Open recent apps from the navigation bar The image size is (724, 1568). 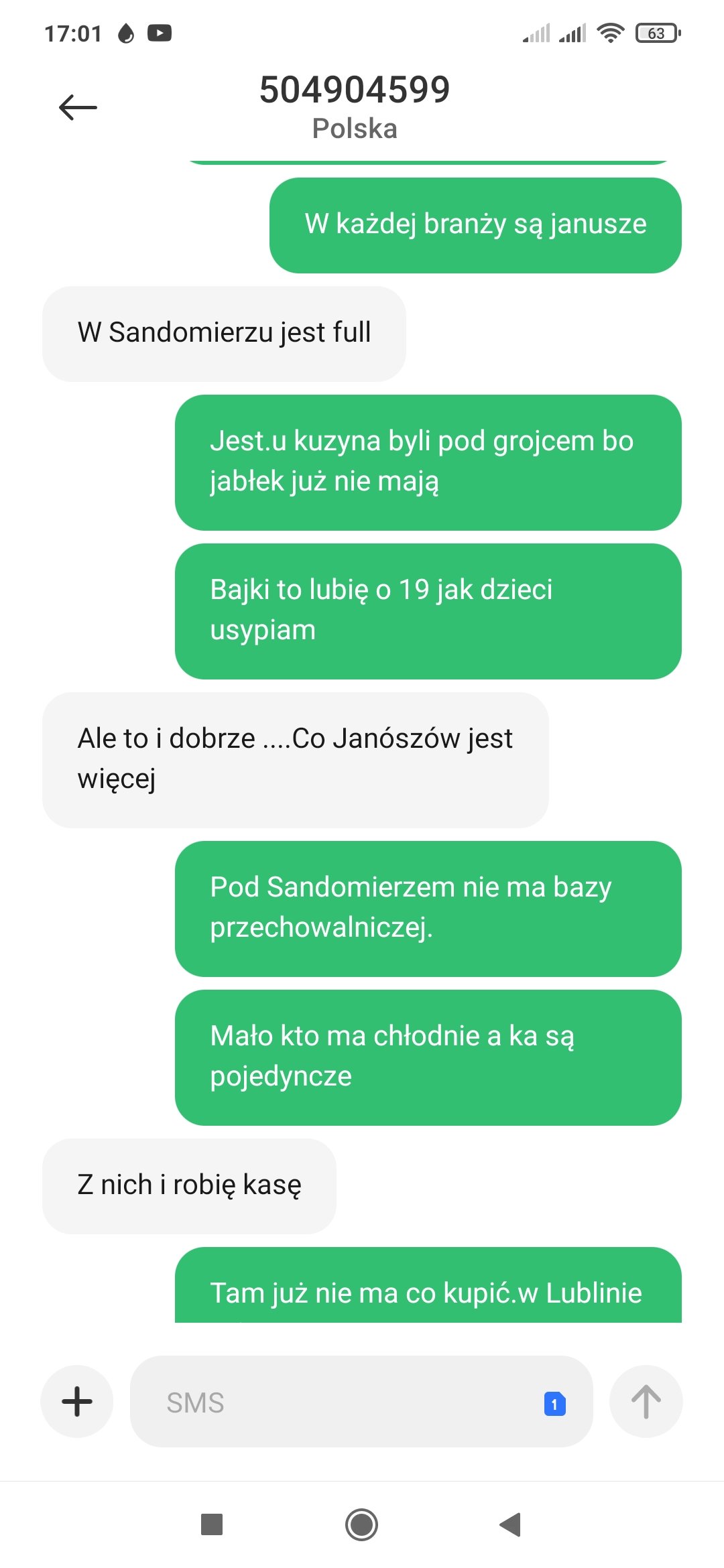(x=212, y=1524)
